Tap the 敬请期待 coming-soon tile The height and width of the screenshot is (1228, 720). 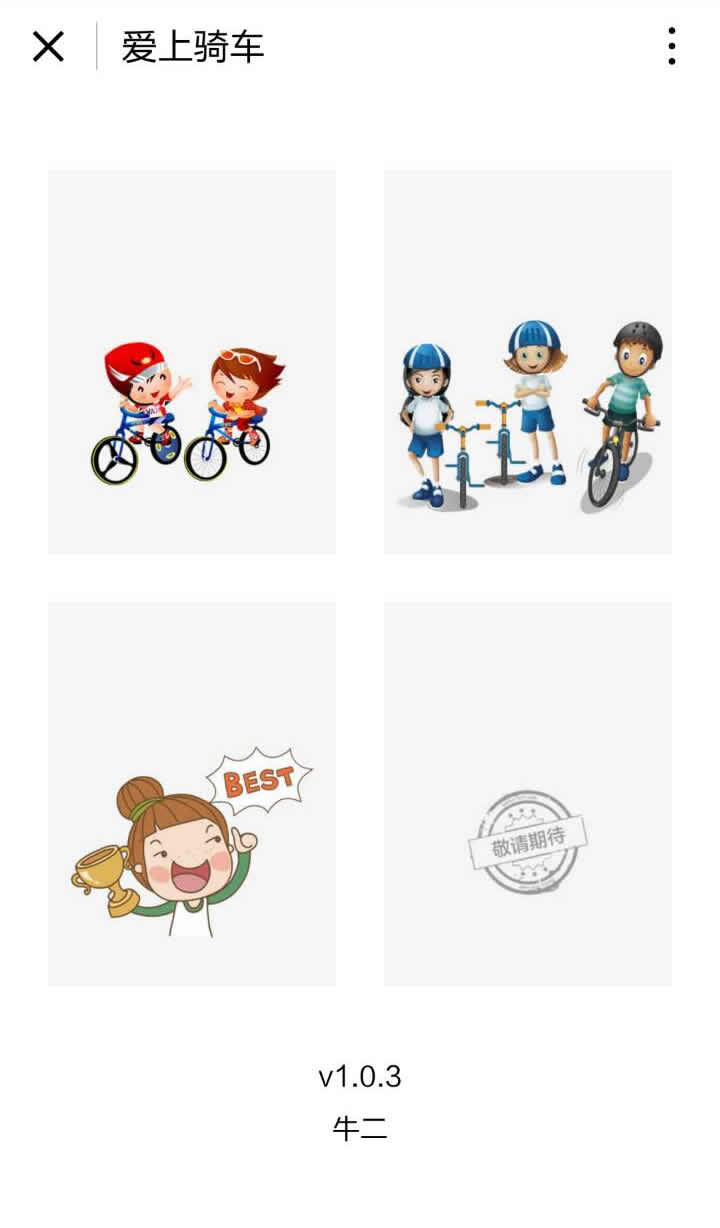(528, 794)
